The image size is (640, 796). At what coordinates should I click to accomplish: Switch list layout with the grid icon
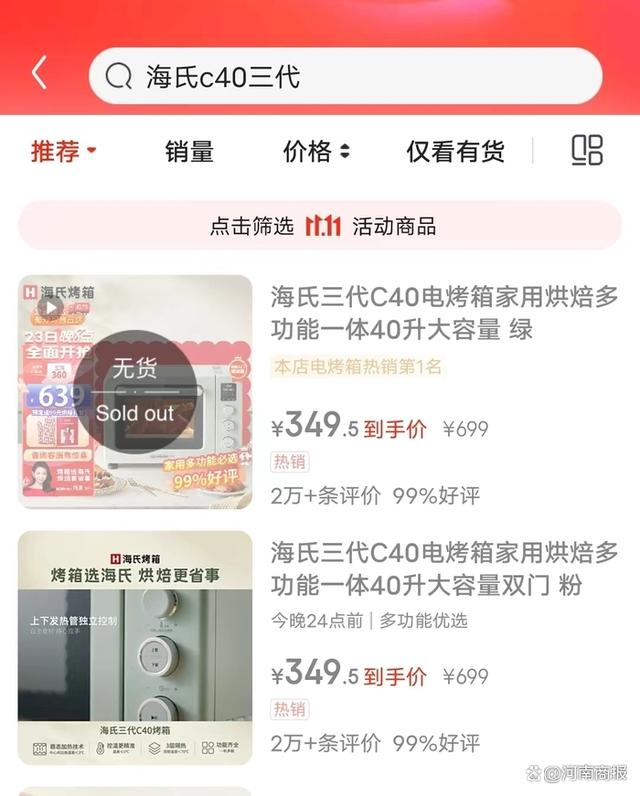point(587,150)
